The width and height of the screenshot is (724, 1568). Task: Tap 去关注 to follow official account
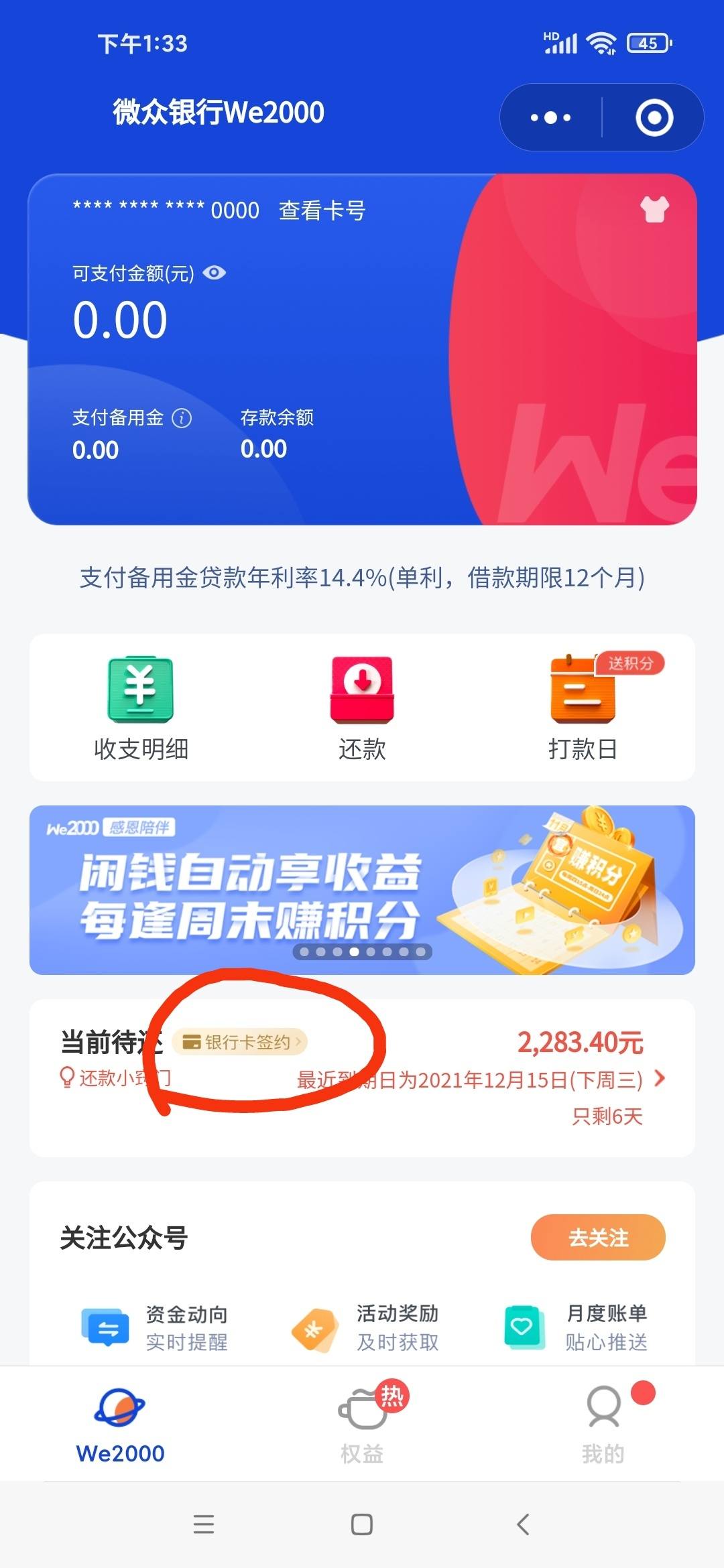click(598, 1237)
